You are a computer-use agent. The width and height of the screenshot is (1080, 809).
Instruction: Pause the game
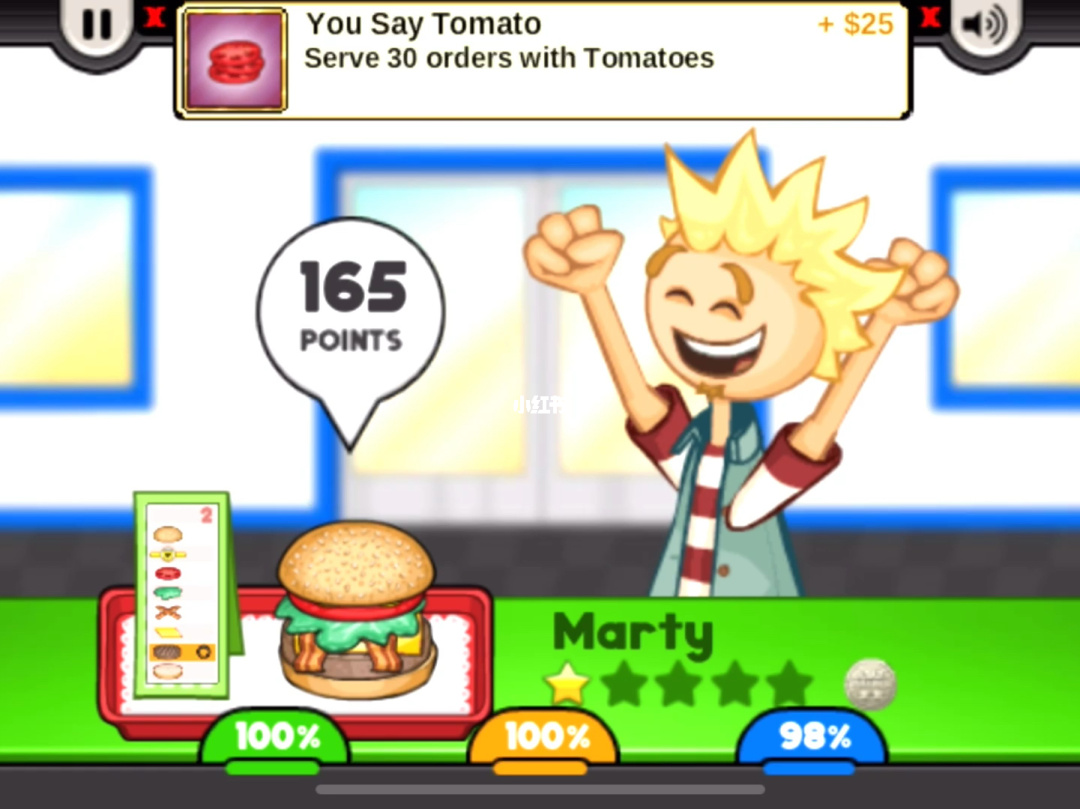click(x=97, y=24)
